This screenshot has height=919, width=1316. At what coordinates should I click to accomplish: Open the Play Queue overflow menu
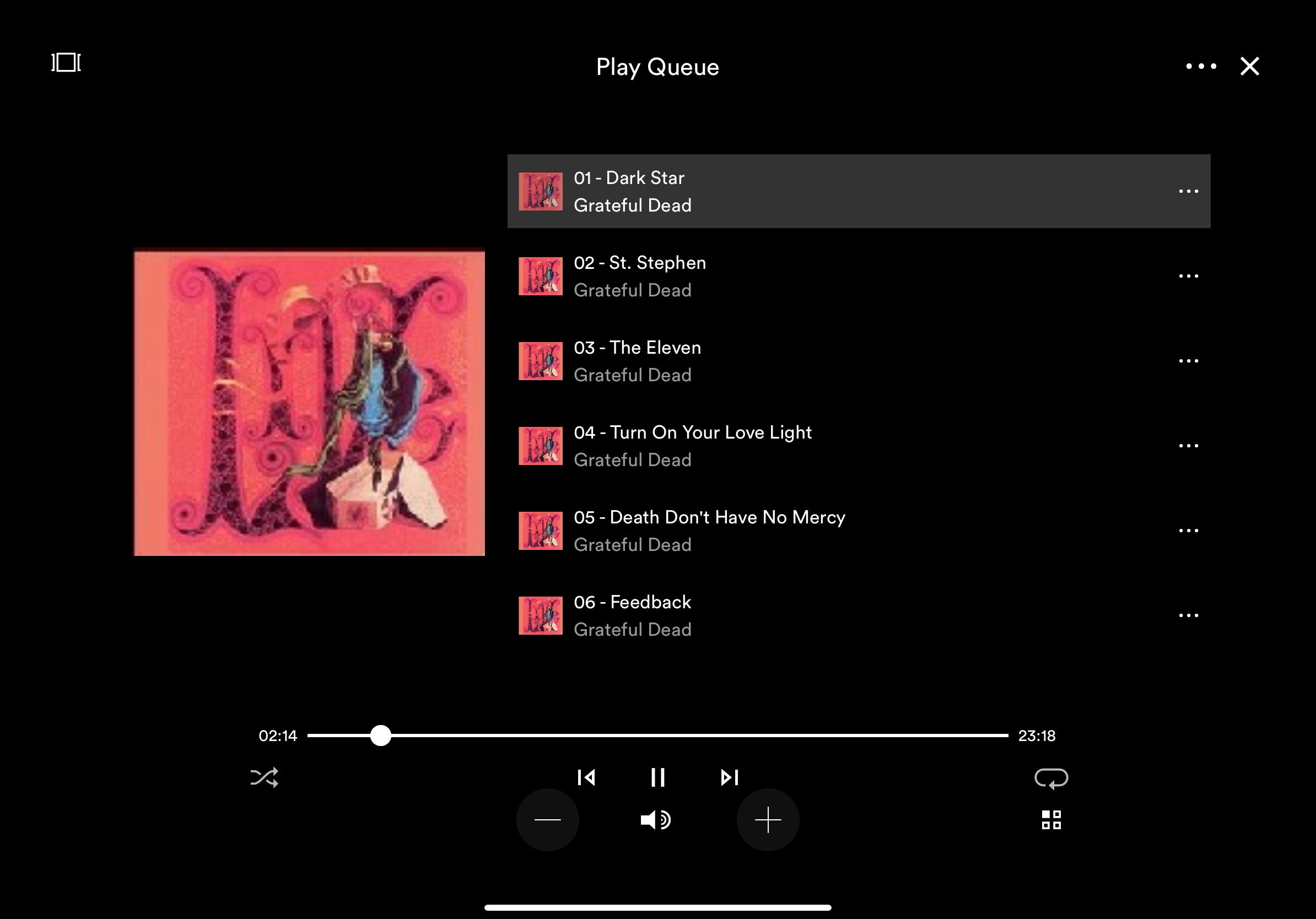pos(1201,67)
